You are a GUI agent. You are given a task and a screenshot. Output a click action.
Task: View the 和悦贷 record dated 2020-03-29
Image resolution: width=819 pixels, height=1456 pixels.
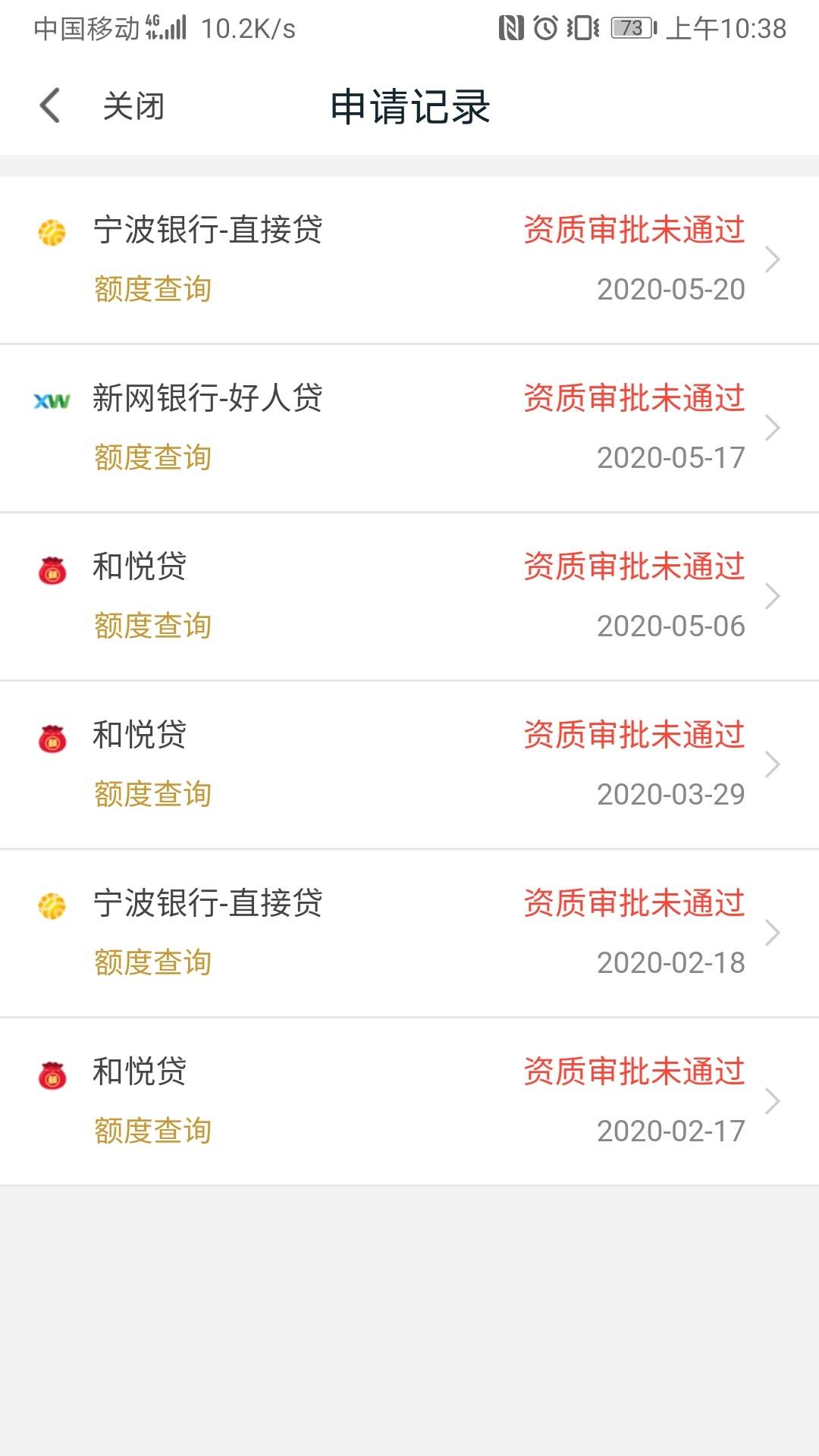(x=409, y=765)
